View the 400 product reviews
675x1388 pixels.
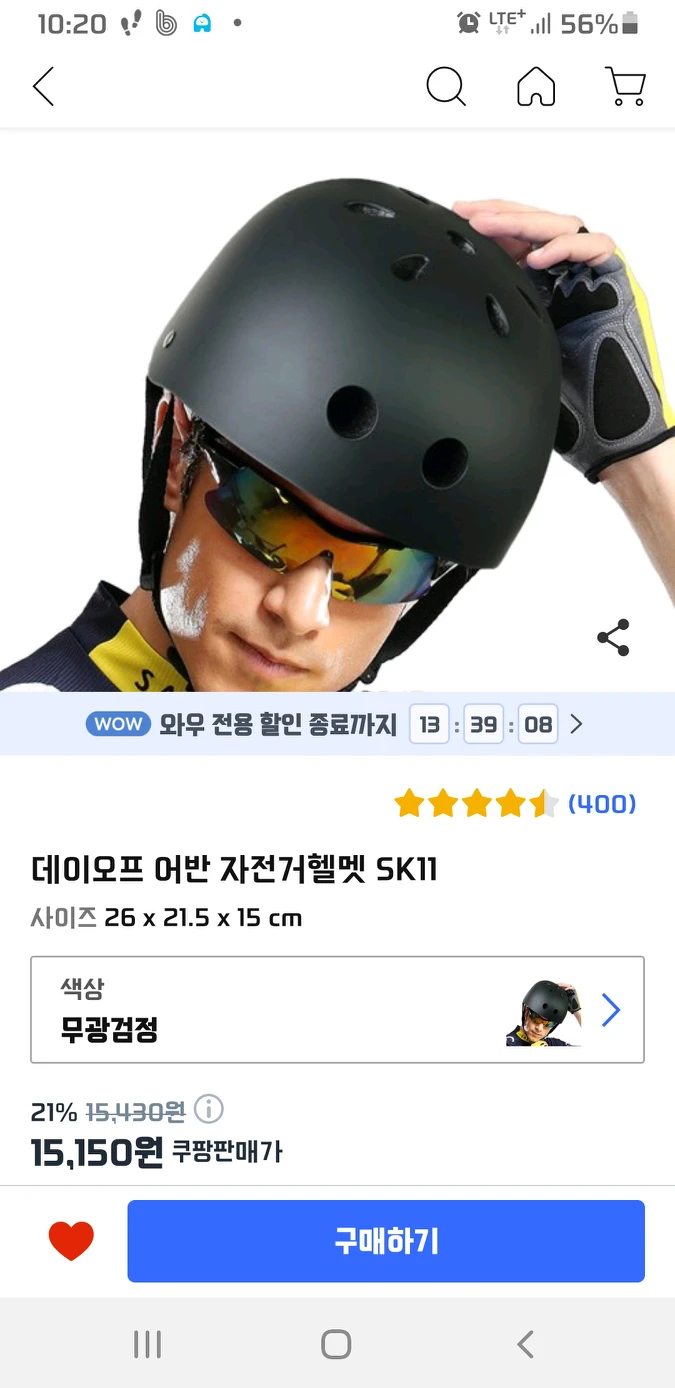[601, 804]
